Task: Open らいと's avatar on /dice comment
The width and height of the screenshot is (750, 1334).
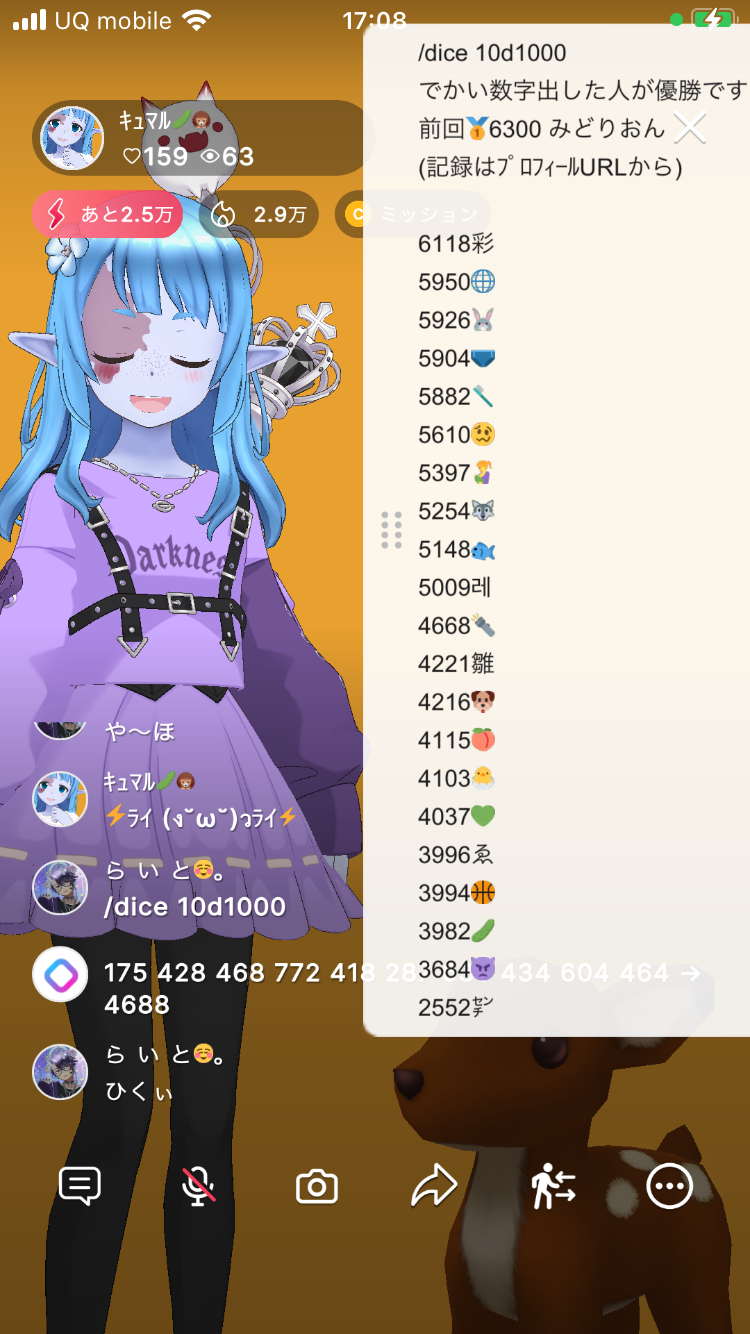Action: [60, 887]
